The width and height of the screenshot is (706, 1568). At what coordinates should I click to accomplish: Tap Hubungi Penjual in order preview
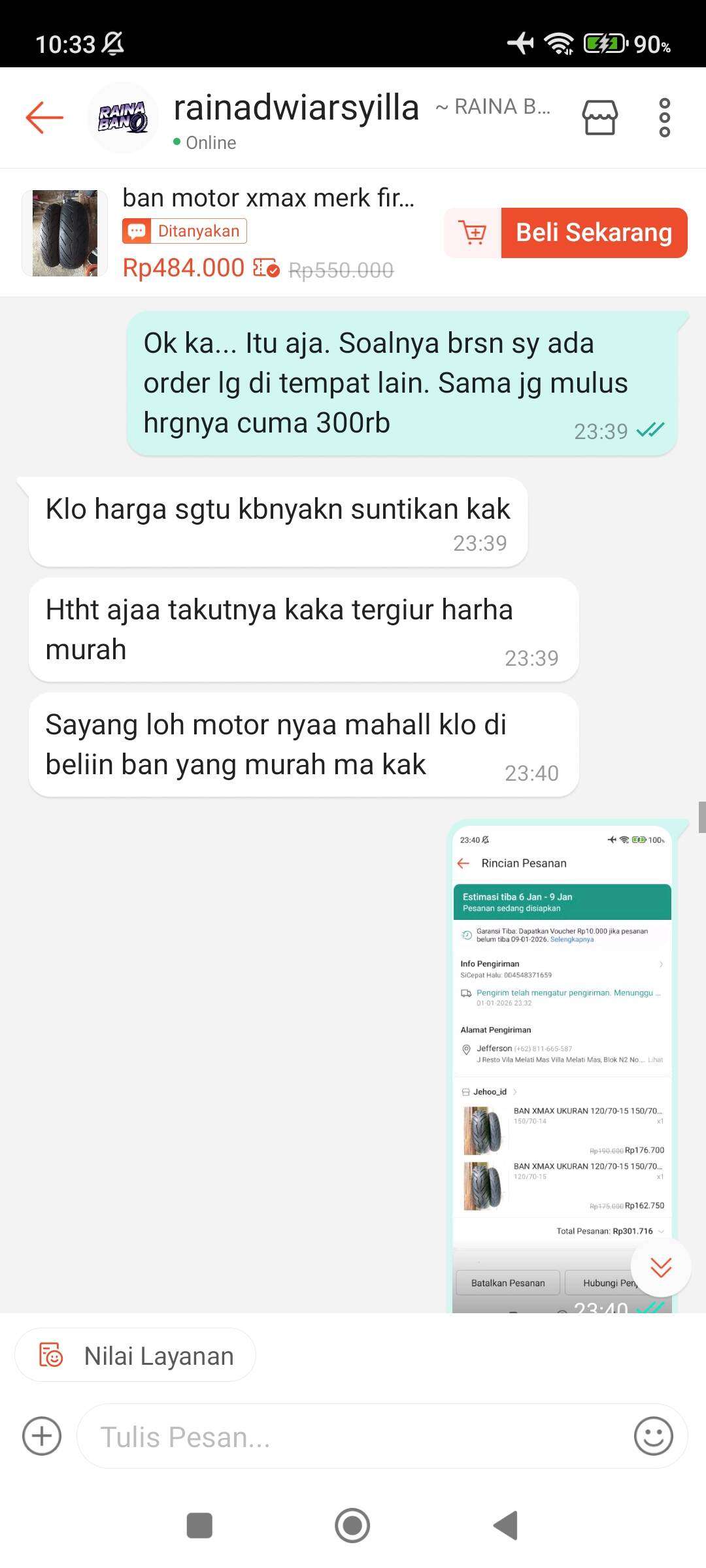[x=608, y=1282]
